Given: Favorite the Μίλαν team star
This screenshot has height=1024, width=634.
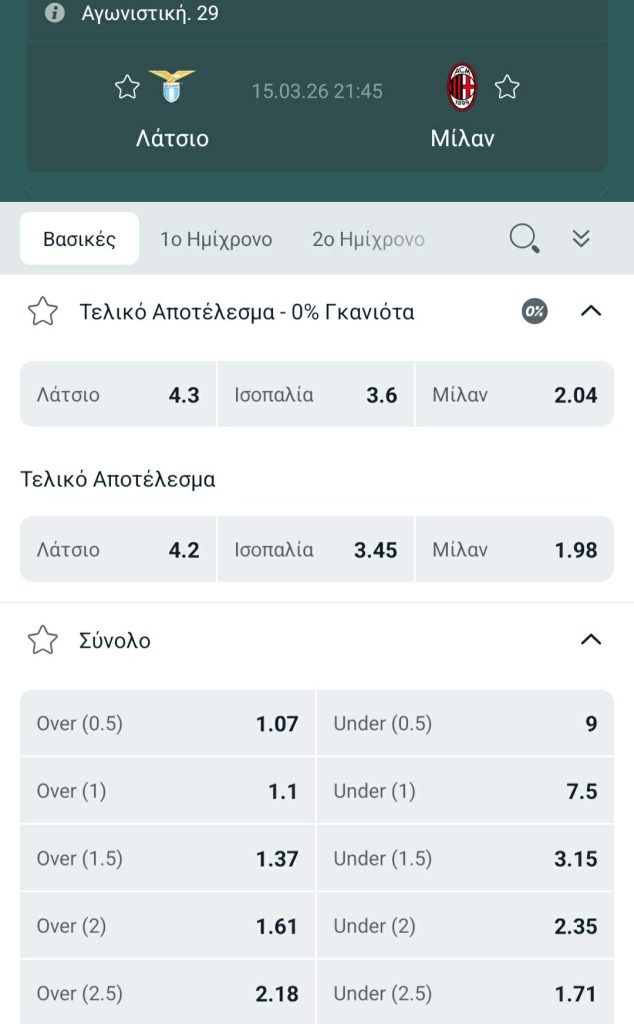Looking at the screenshot, I should (x=507, y=88).
